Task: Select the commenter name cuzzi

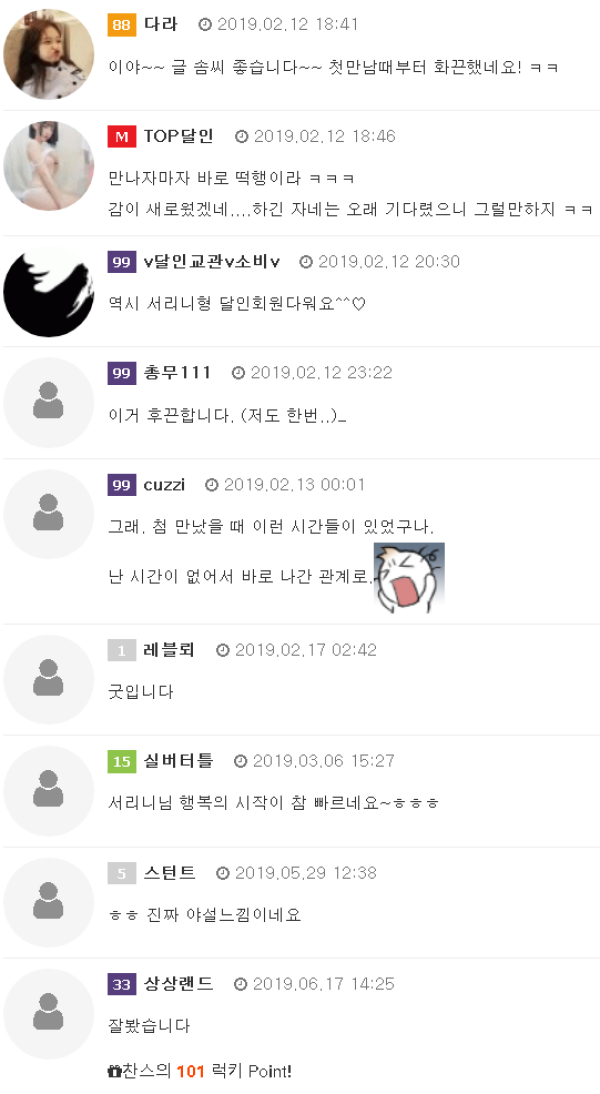Action: (164, 485)
